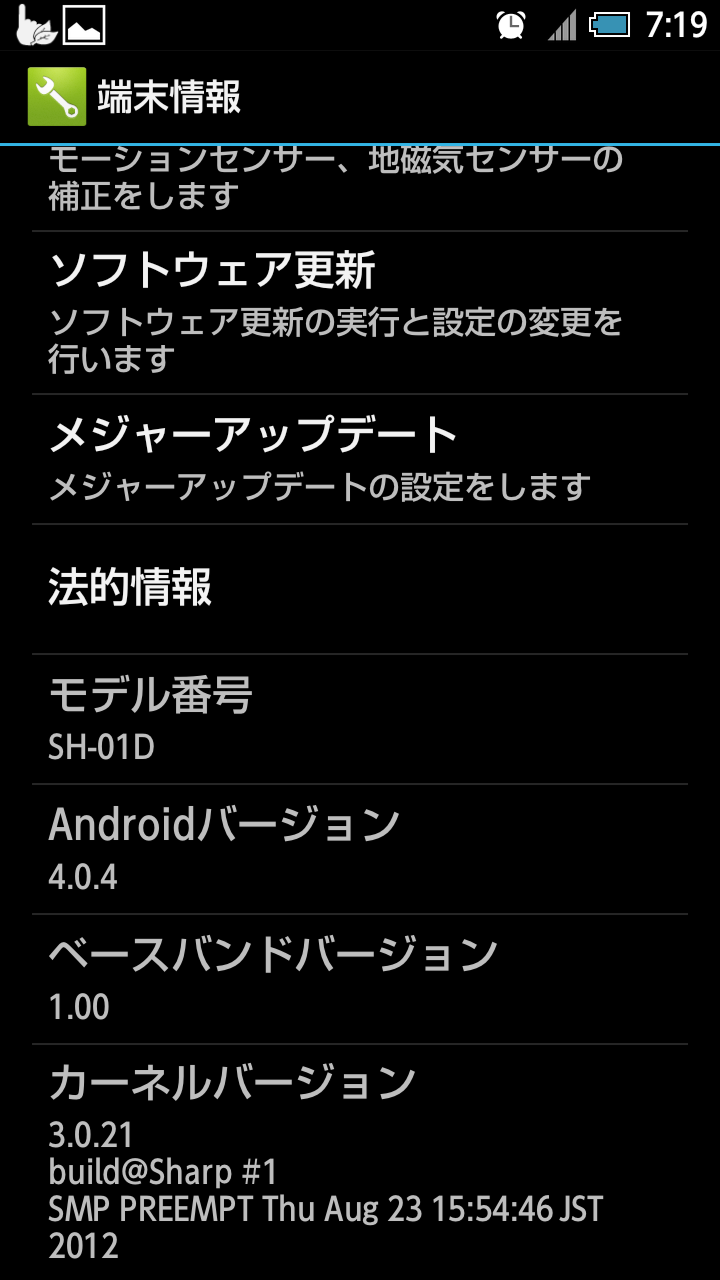Open メジャーアップデート settings
This screenshot has width=720, height=1280.
point(360,459)
